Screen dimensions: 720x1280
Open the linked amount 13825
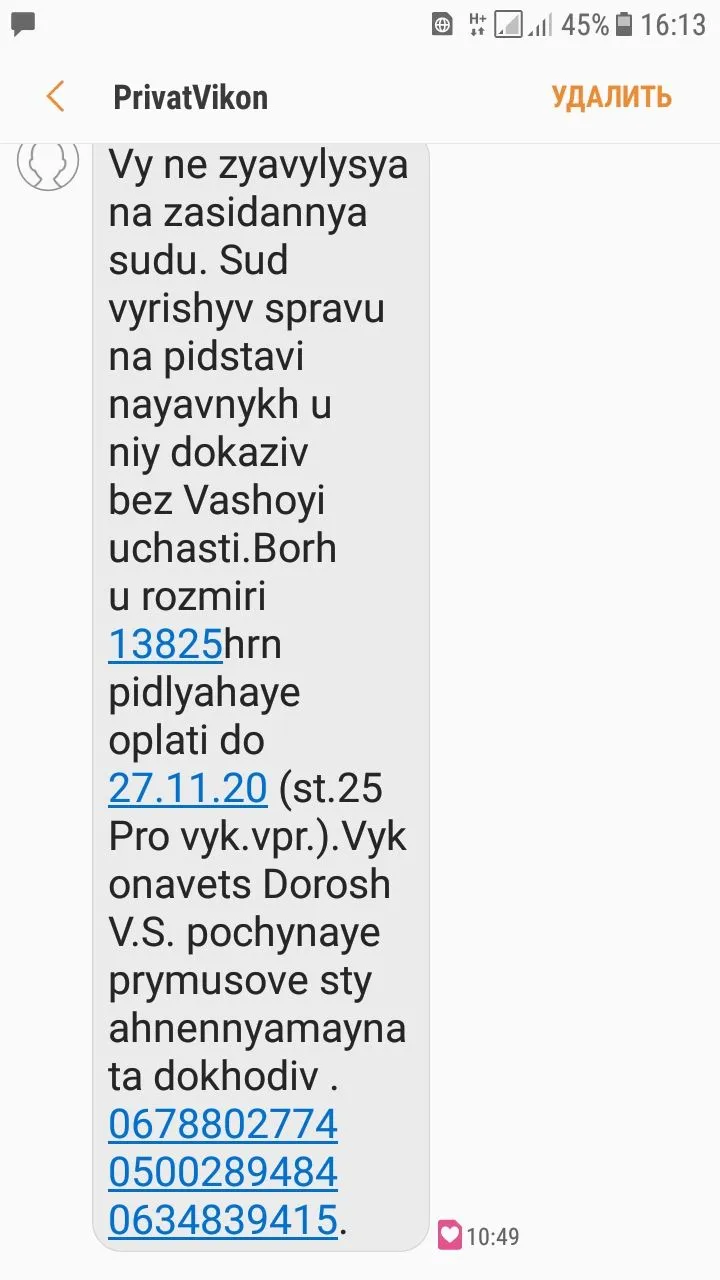tap(165, 645)
